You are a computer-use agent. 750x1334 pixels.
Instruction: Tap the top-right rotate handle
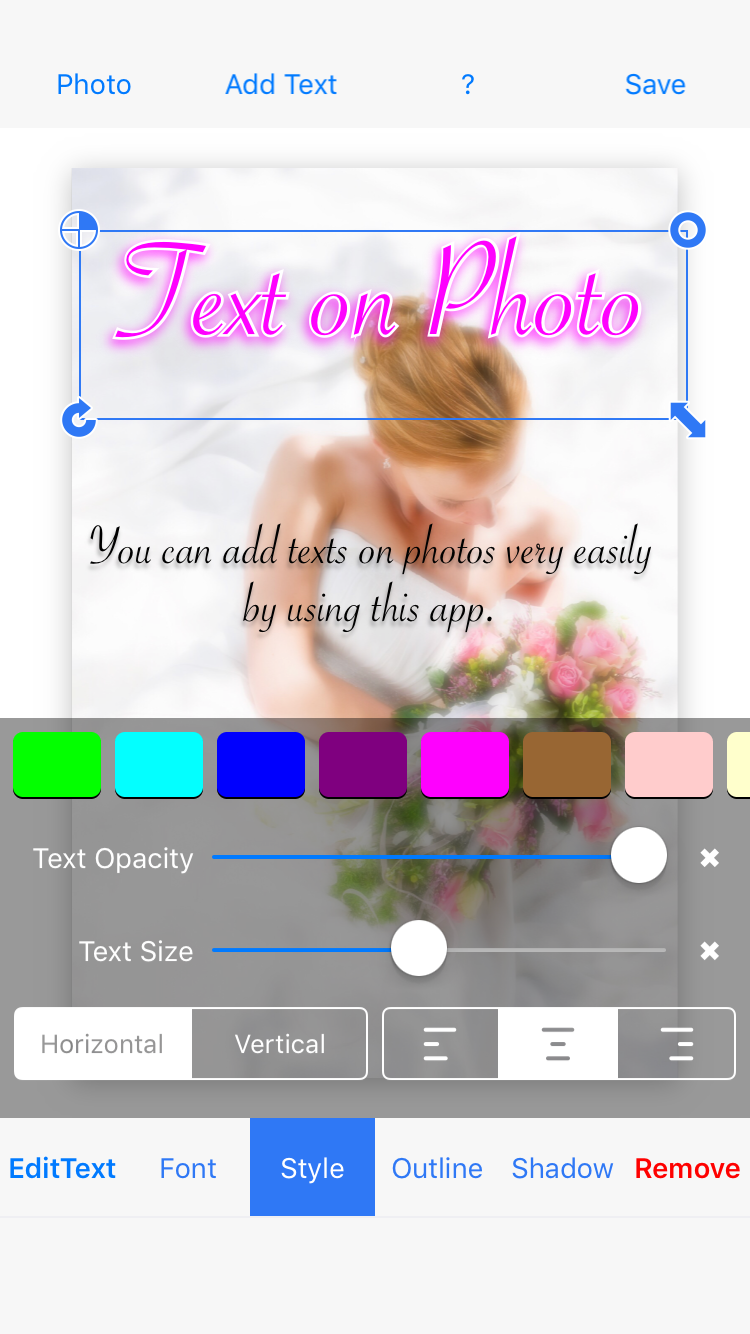coord(688,230)
